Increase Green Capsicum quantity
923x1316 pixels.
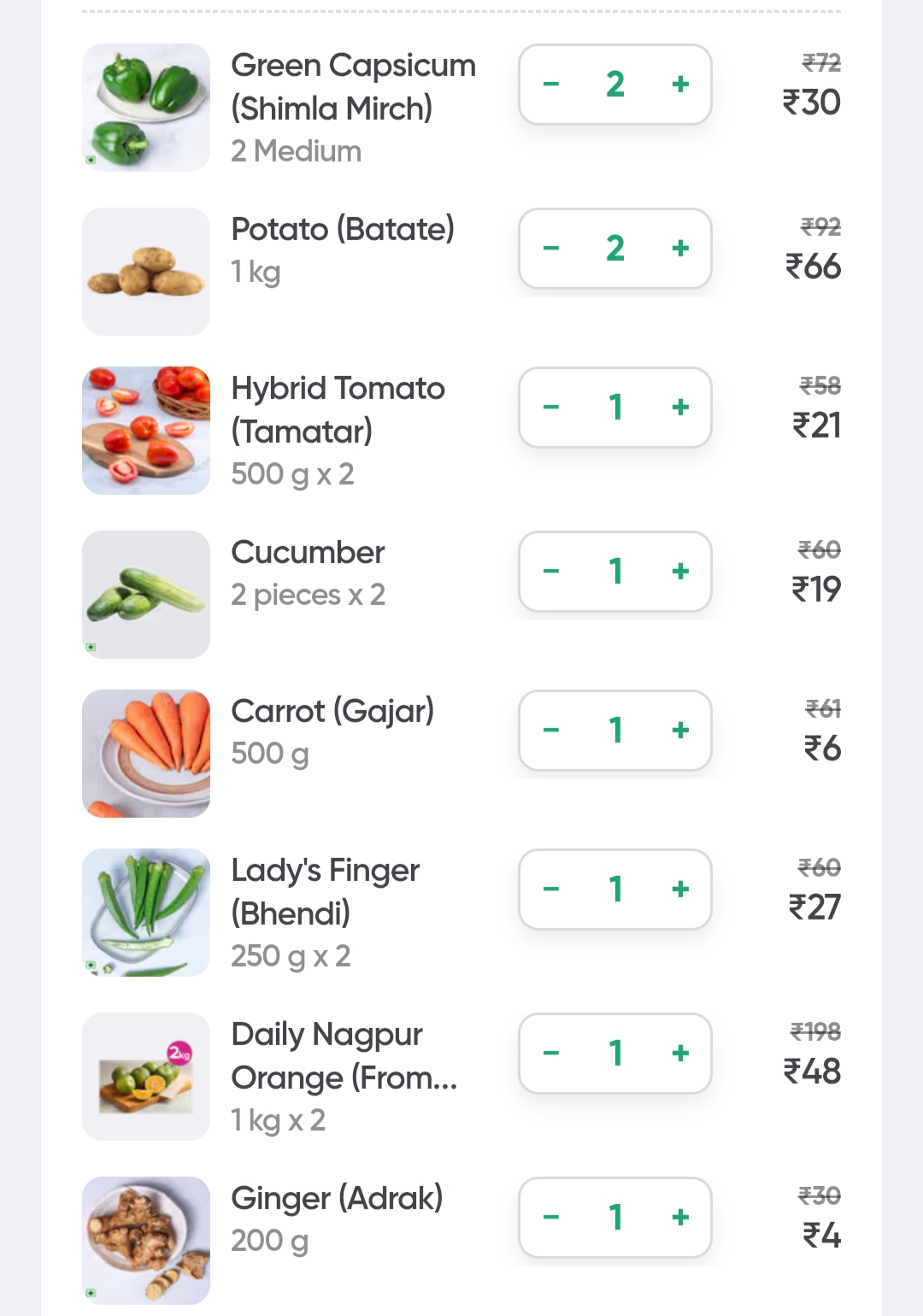tap(680, 84)
